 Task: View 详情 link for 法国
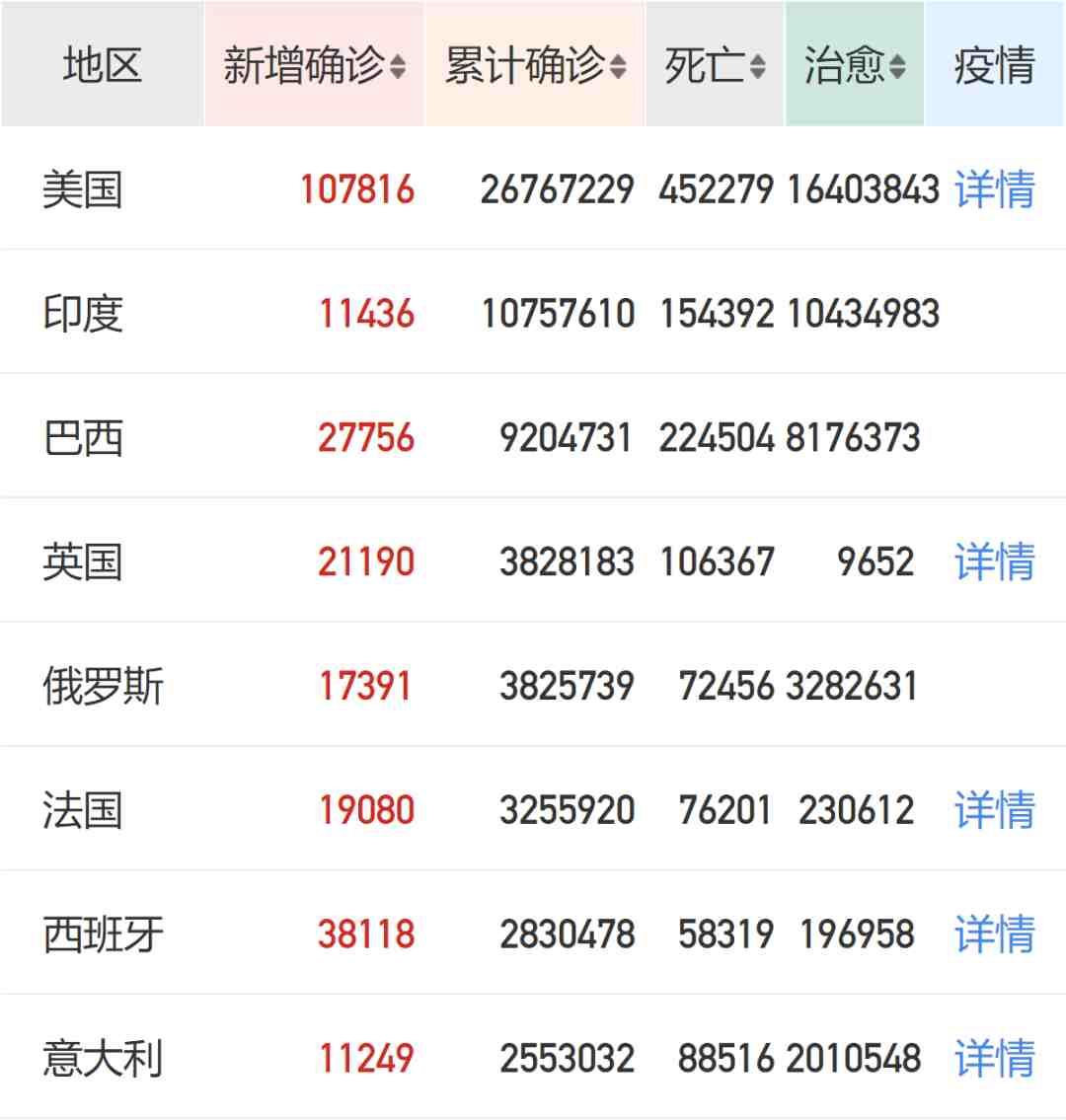tap(994, 810)
